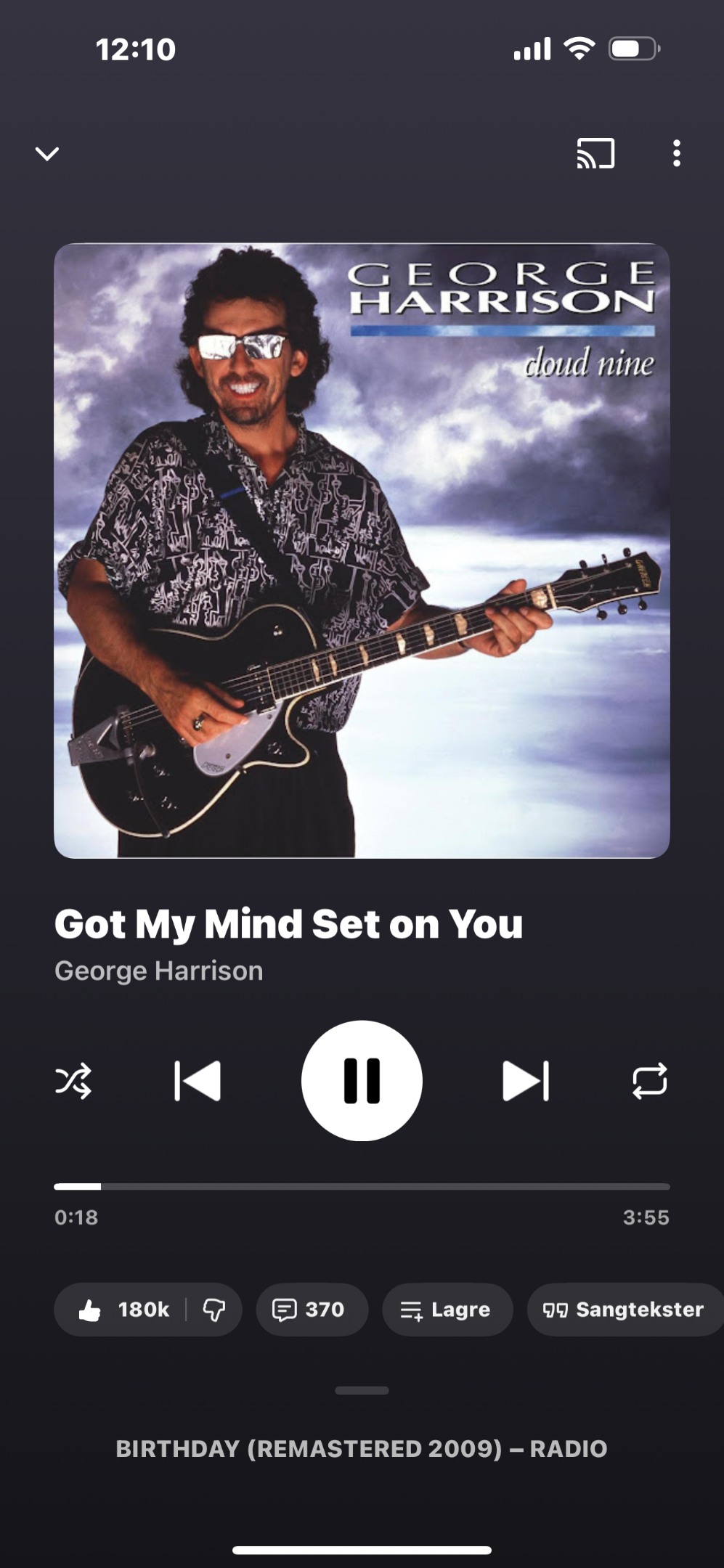Open the Birthday radio queue

pos(362,1448)
